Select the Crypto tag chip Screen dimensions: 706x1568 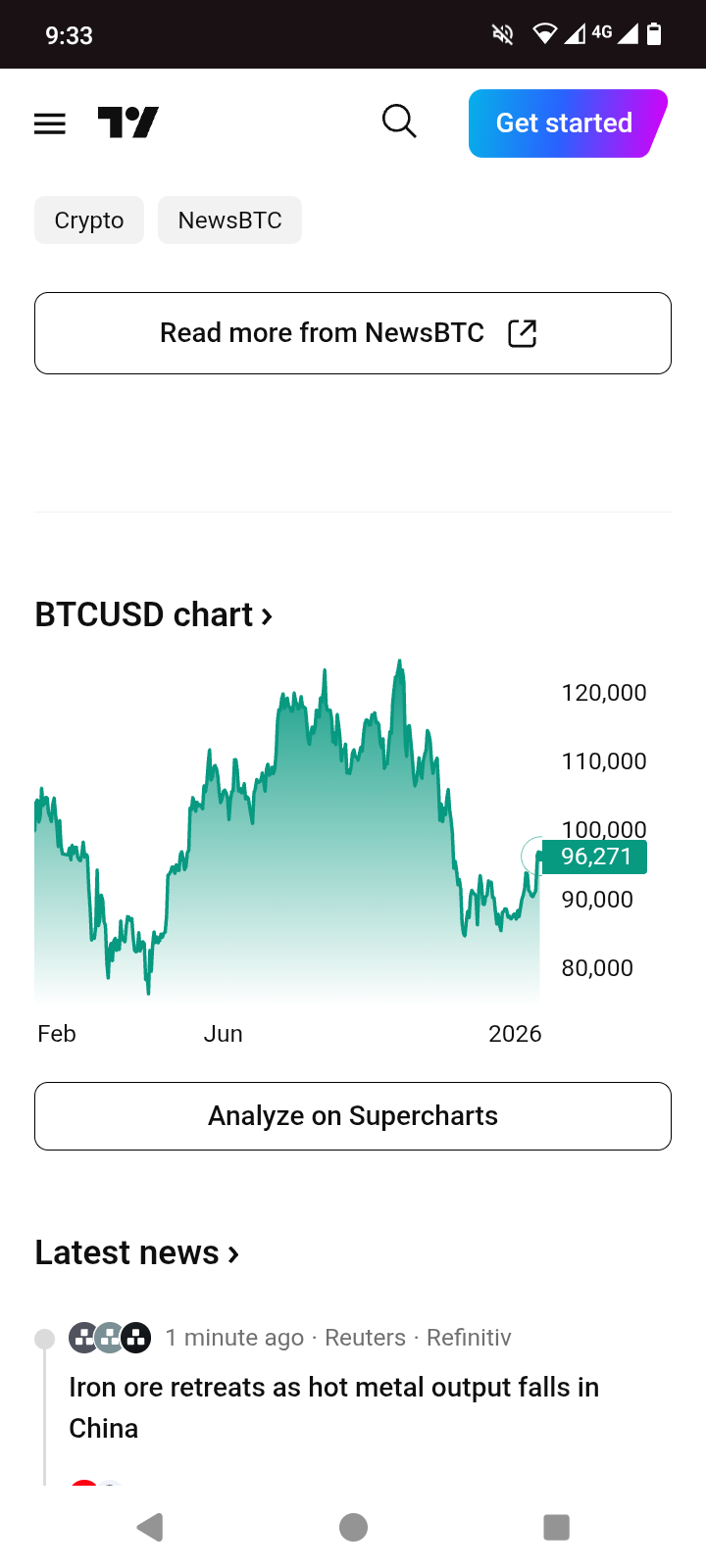tap(89, 220)
